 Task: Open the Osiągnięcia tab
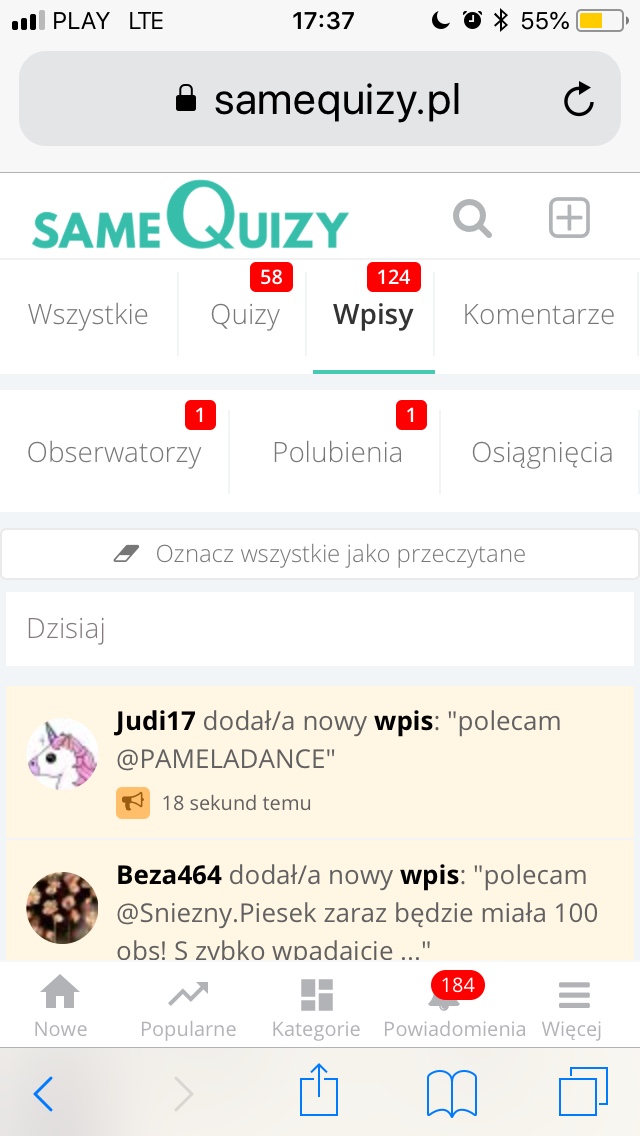pos(541,453)
